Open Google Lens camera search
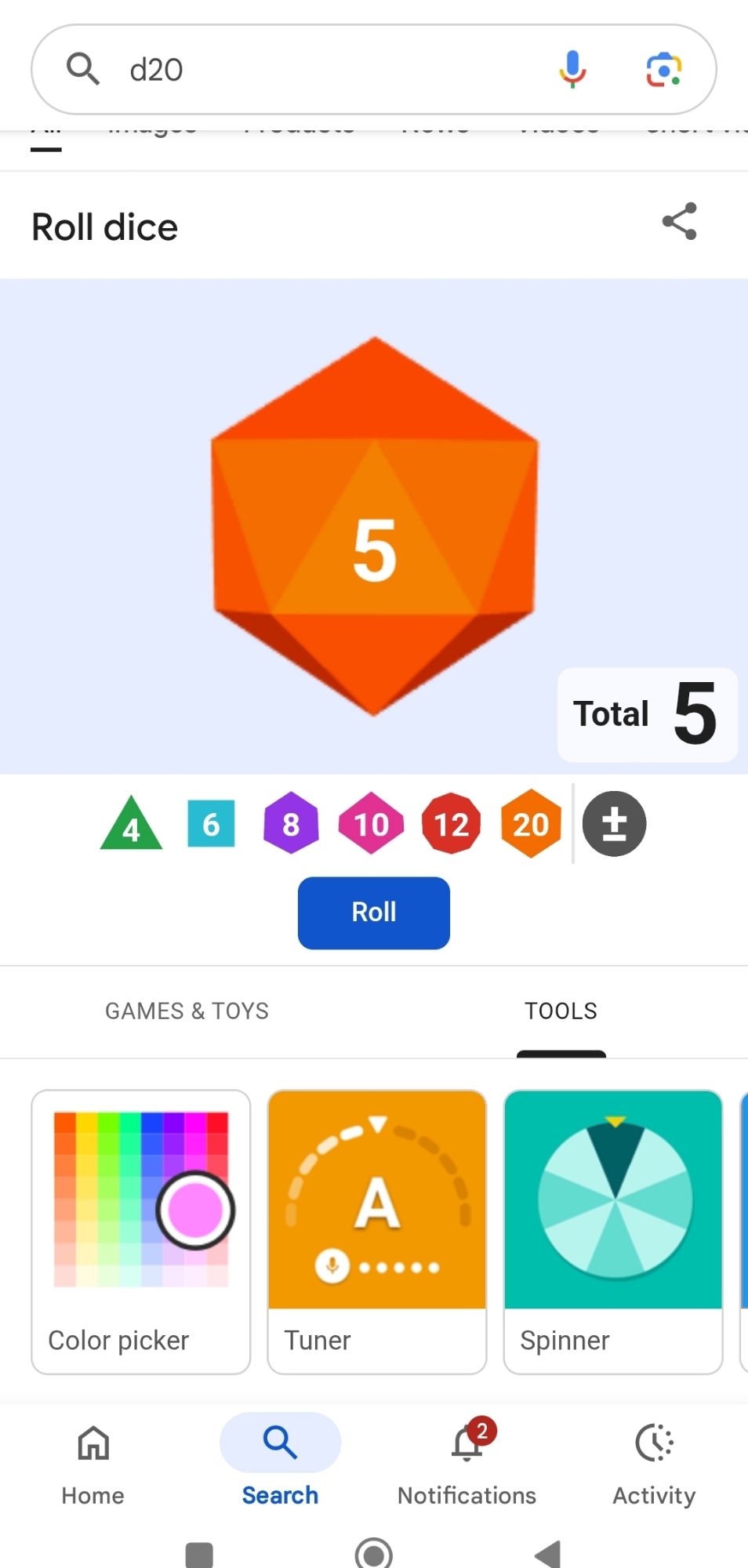The image size is (748, 1568). 663,69
